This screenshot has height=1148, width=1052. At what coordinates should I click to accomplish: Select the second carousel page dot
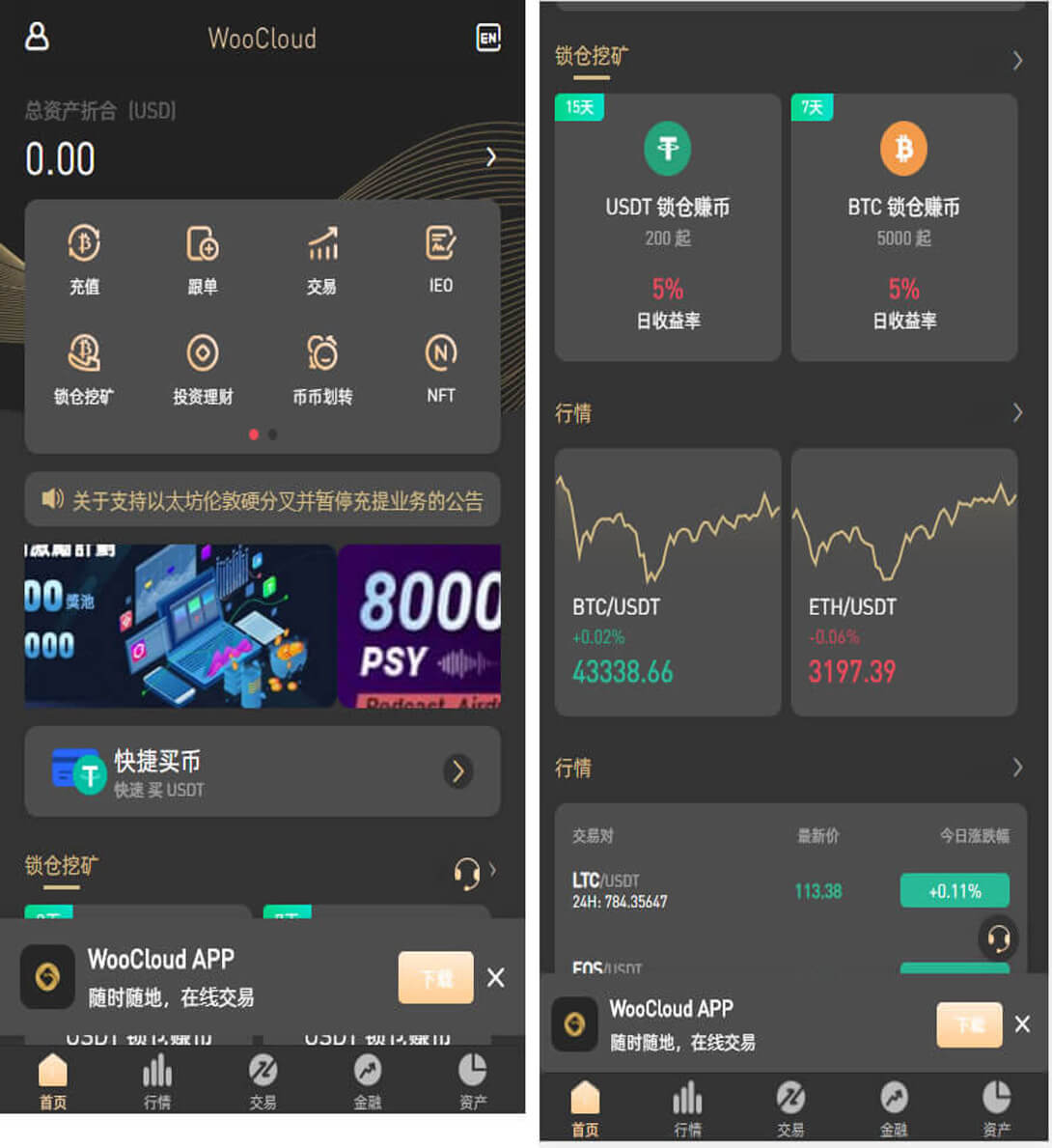pyautogui.click(x=271, y=434)
